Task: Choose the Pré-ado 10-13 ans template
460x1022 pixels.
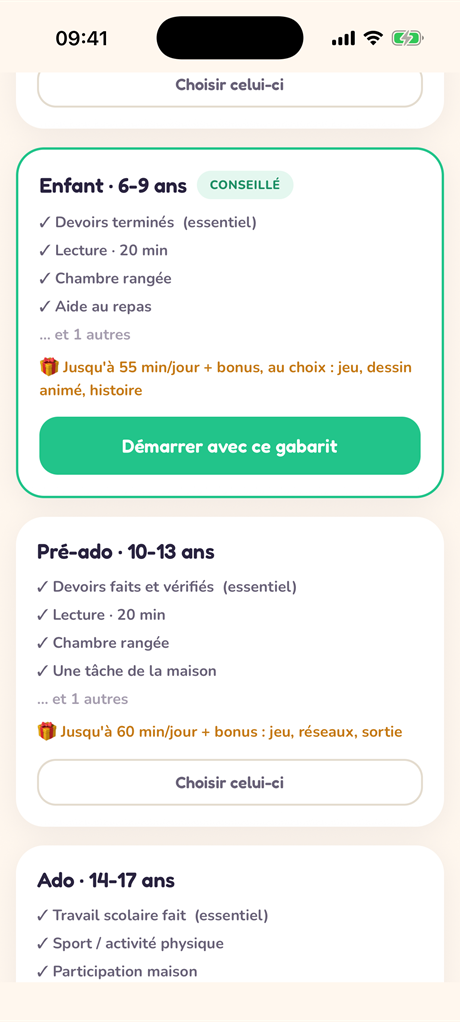Action: tap(229, 782)
